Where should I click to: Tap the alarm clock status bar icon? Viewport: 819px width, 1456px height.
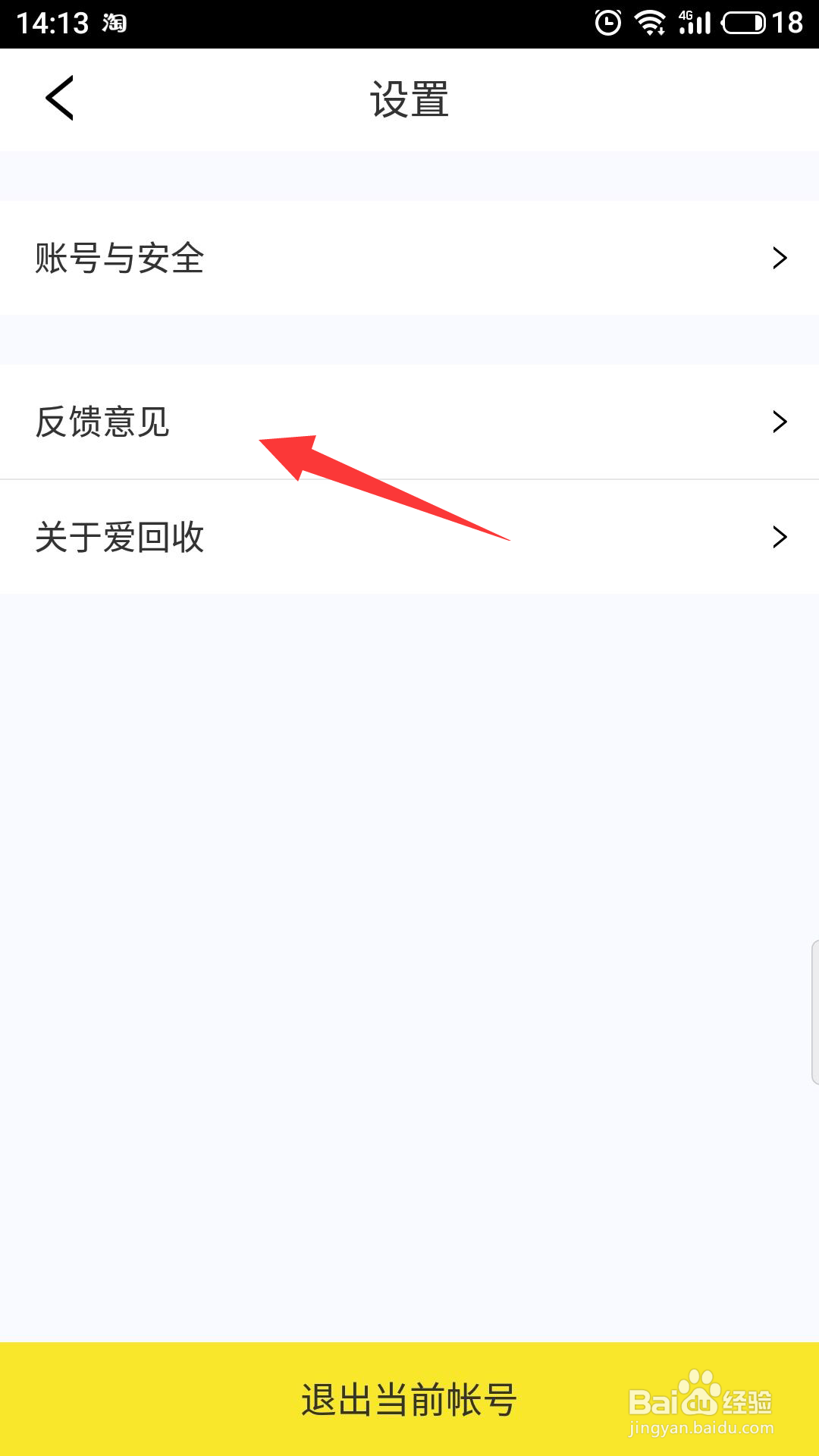pyautogui.click(x=607, y=21)
